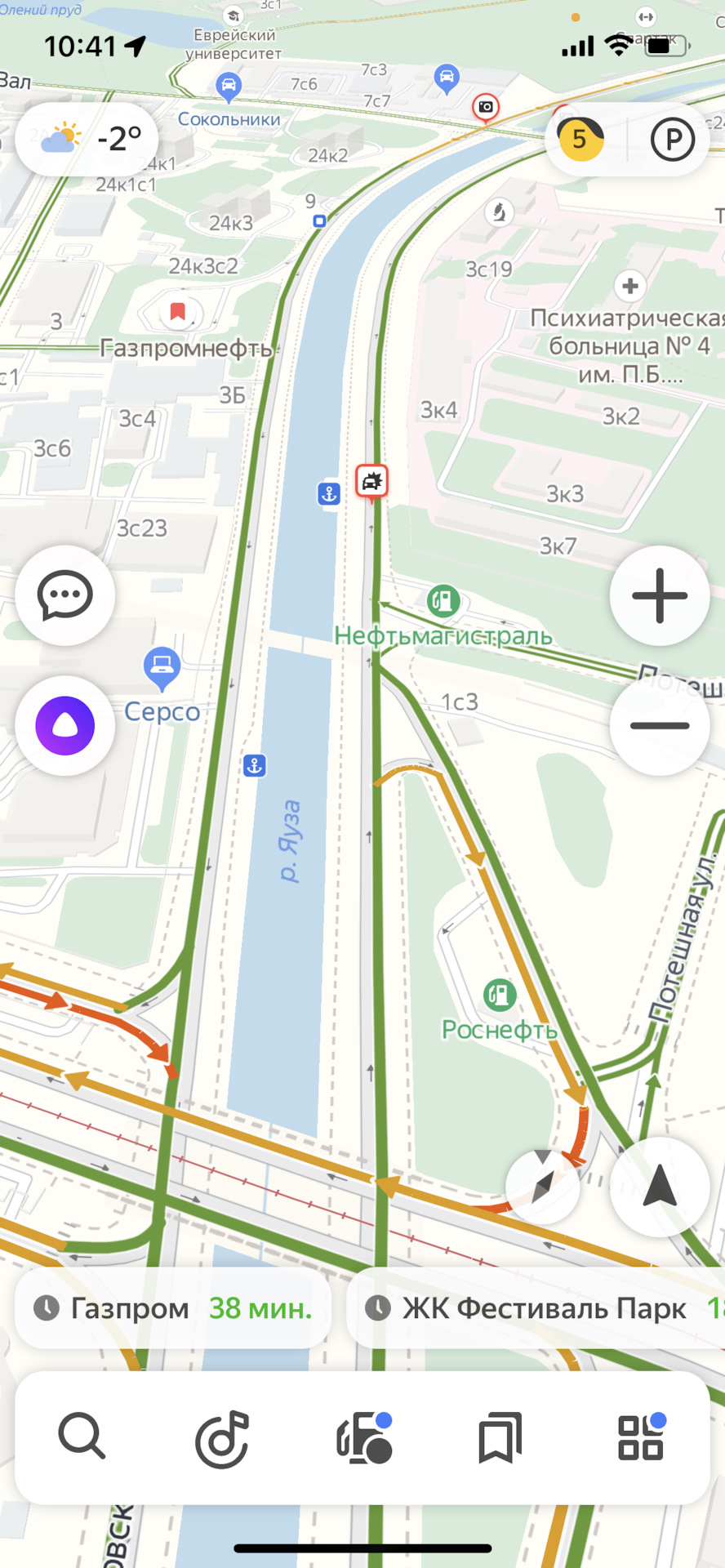The width and height of the screenshot is (725, 1568).
Task: Reset map orientation with the compass
Action: pyautogui.click(x=542, y=1187)
